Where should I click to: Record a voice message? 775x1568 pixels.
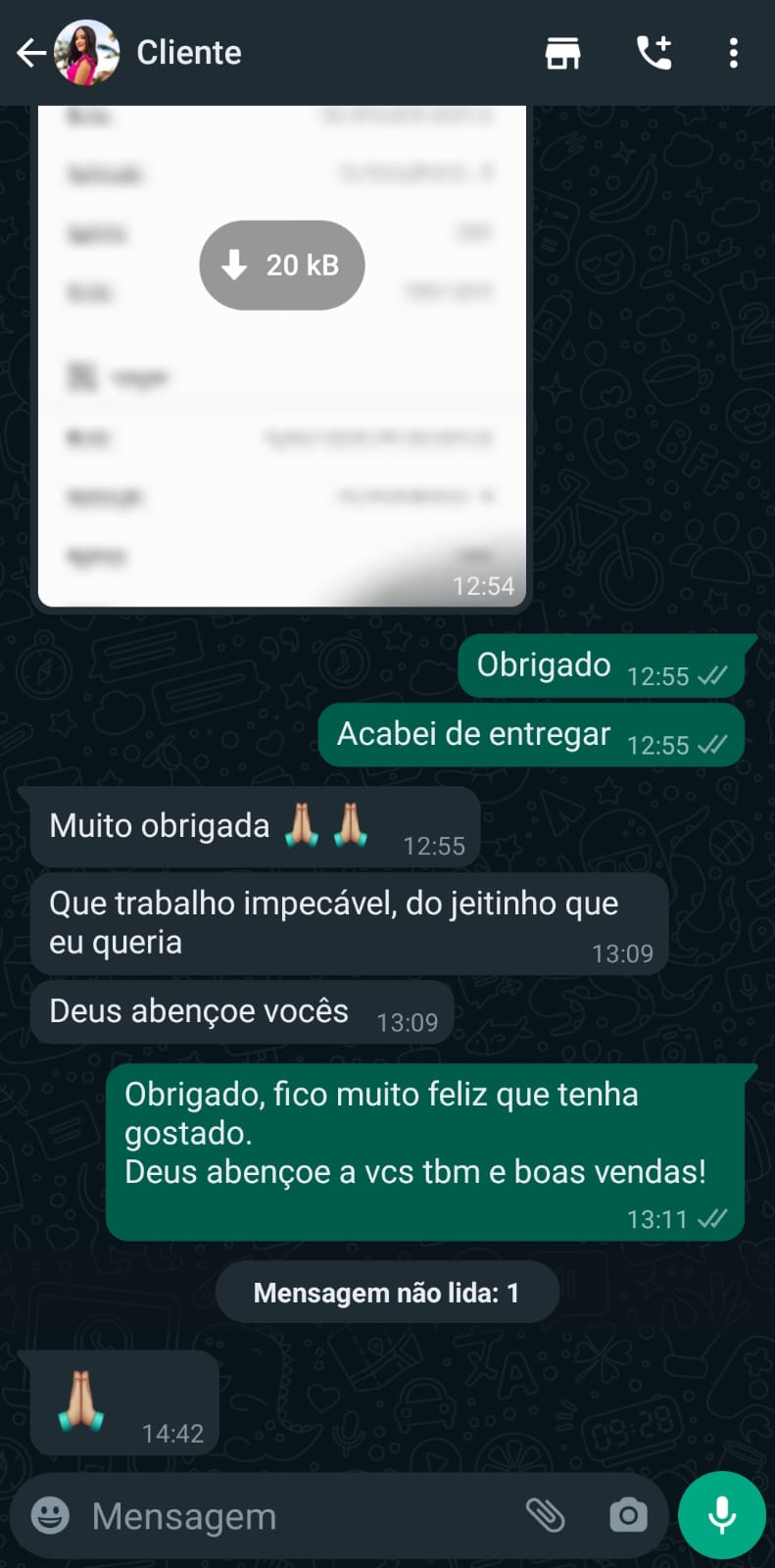point(722,1515)
